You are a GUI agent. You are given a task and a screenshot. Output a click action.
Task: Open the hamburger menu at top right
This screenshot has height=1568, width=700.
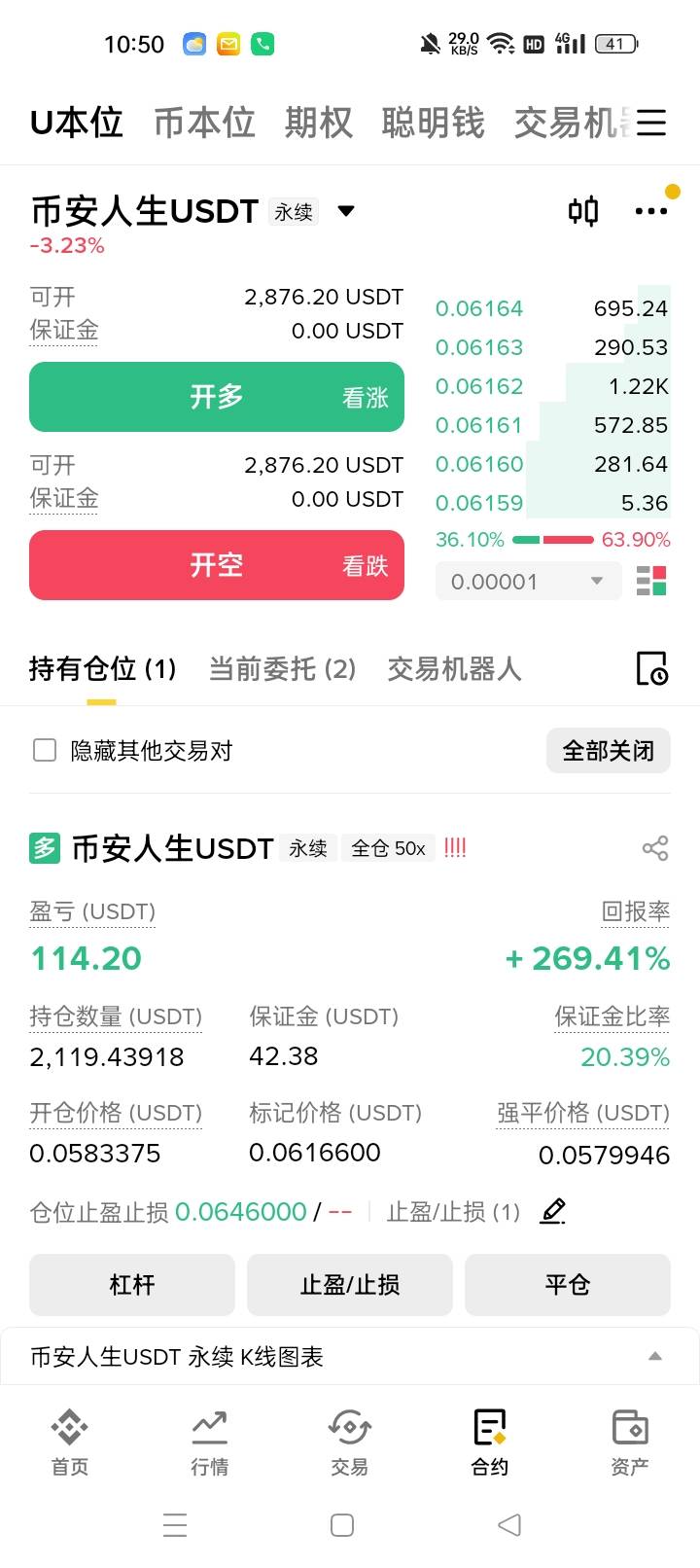point(651,123)
